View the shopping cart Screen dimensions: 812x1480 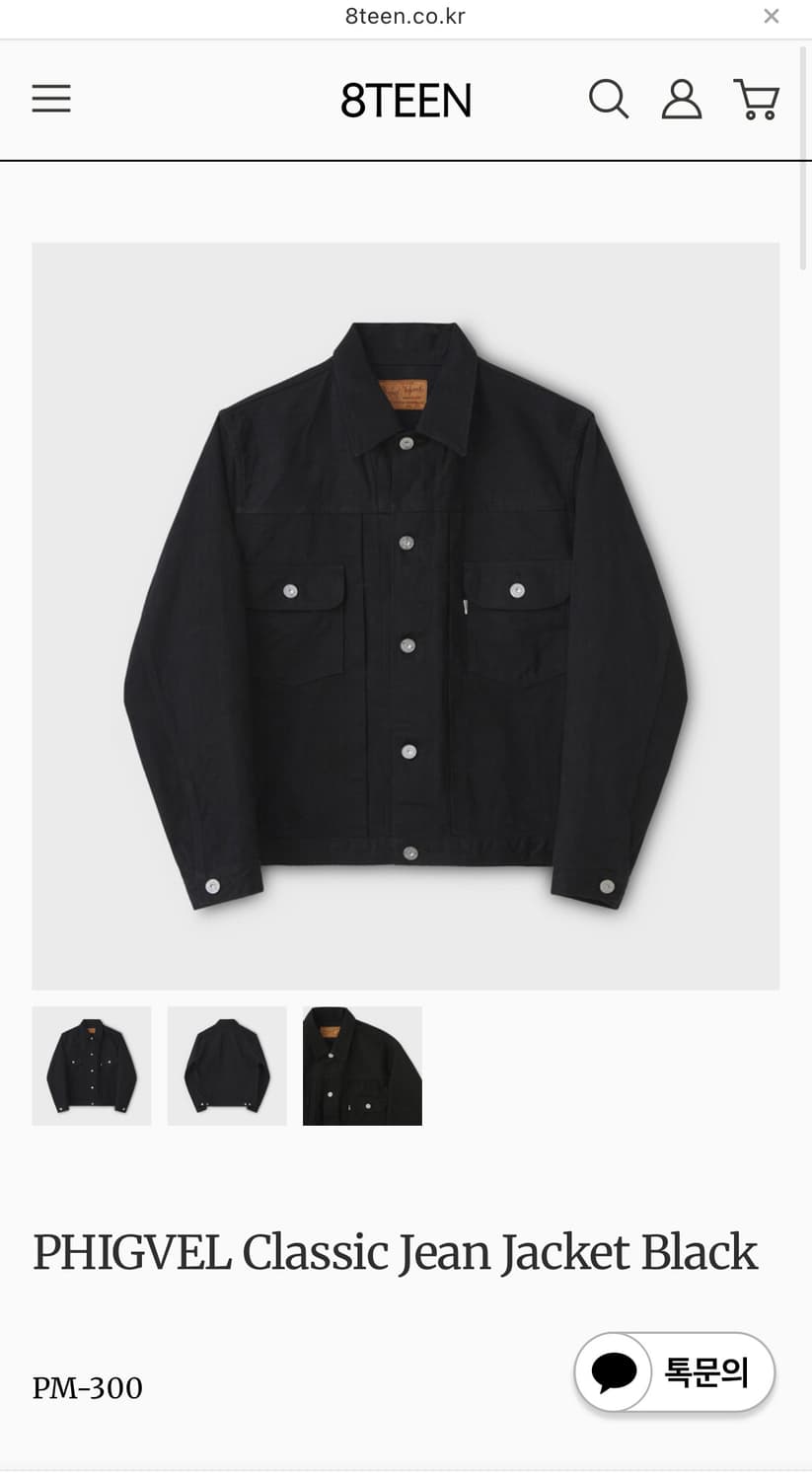coord(757,100)
